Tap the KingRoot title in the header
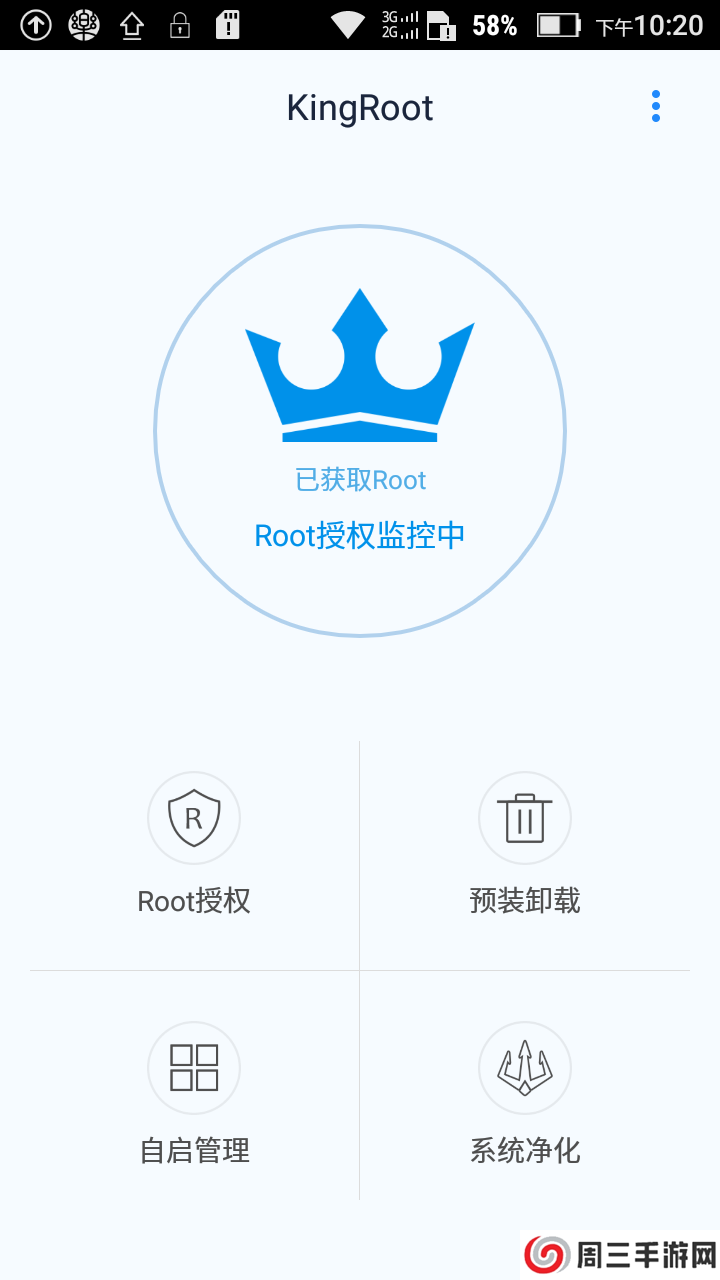 coord(359,107)
